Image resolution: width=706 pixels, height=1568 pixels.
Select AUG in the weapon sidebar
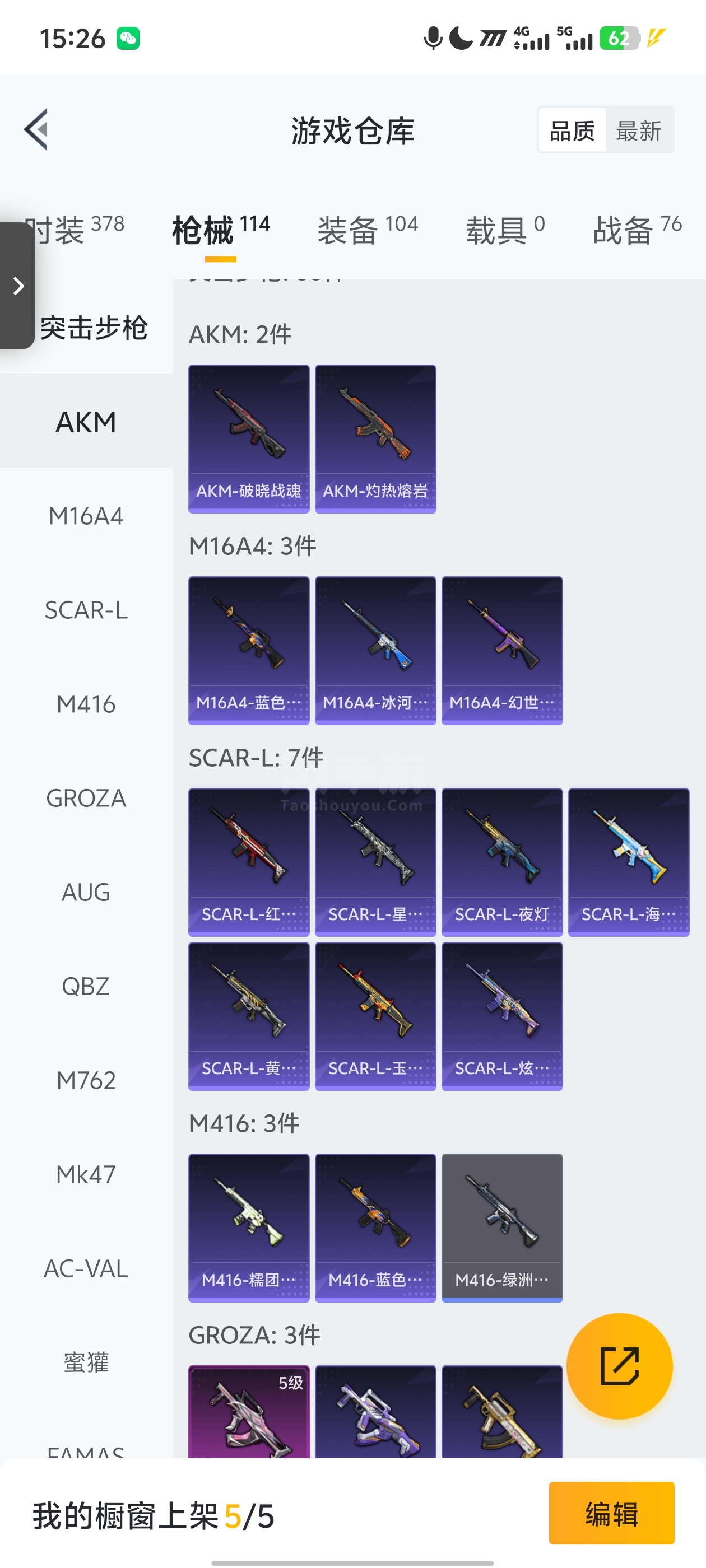86,892
